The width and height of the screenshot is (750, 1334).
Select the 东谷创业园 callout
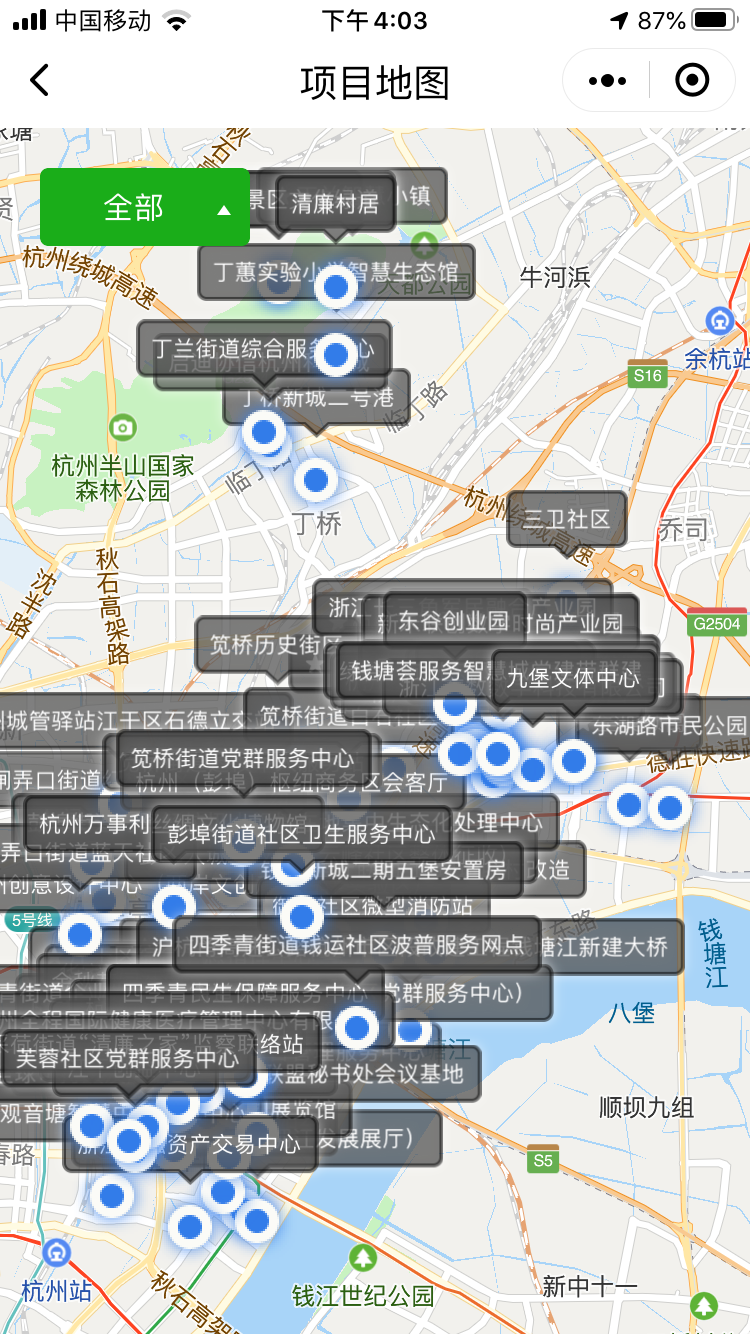coord(454,620)
